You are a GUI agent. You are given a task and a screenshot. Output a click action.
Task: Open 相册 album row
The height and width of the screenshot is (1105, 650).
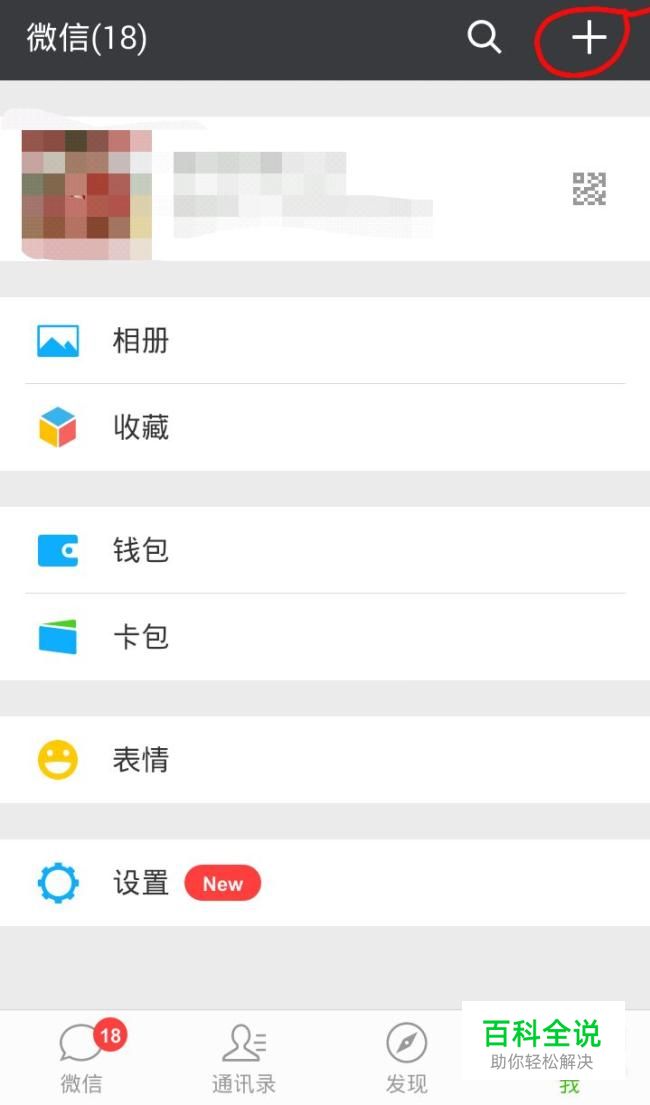(x=325, y=340)
